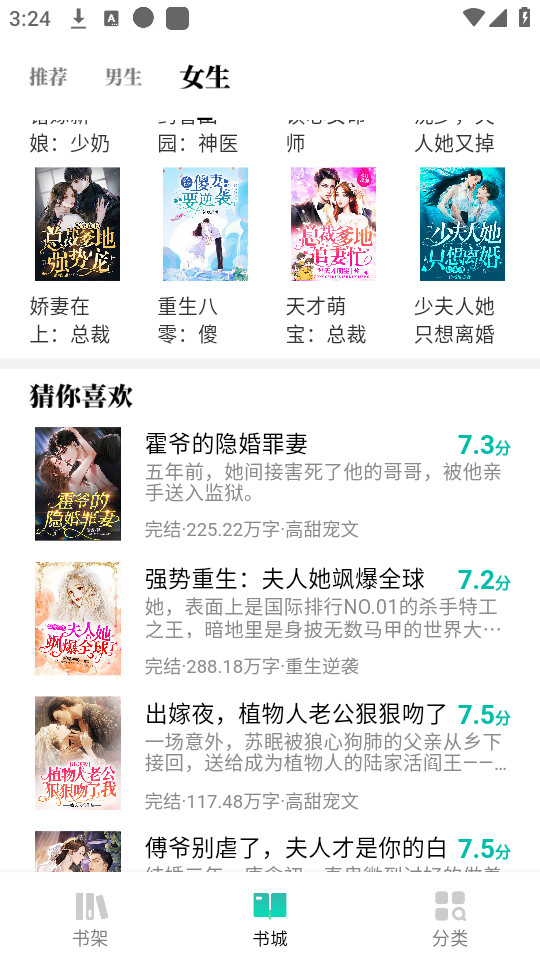
Task: Switch to the 男生 tab
Action: [123, 77]
